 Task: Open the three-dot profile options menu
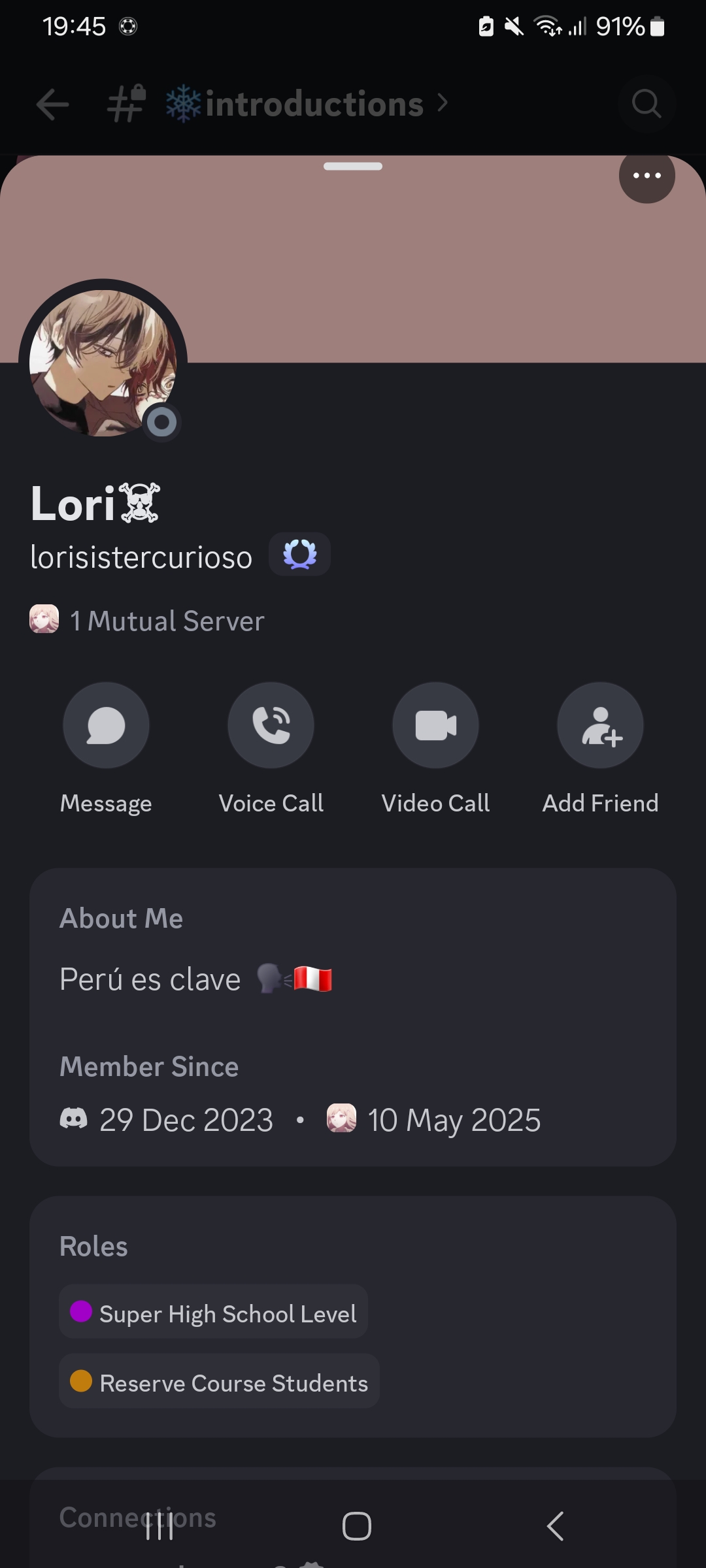(x=647, y=176)
